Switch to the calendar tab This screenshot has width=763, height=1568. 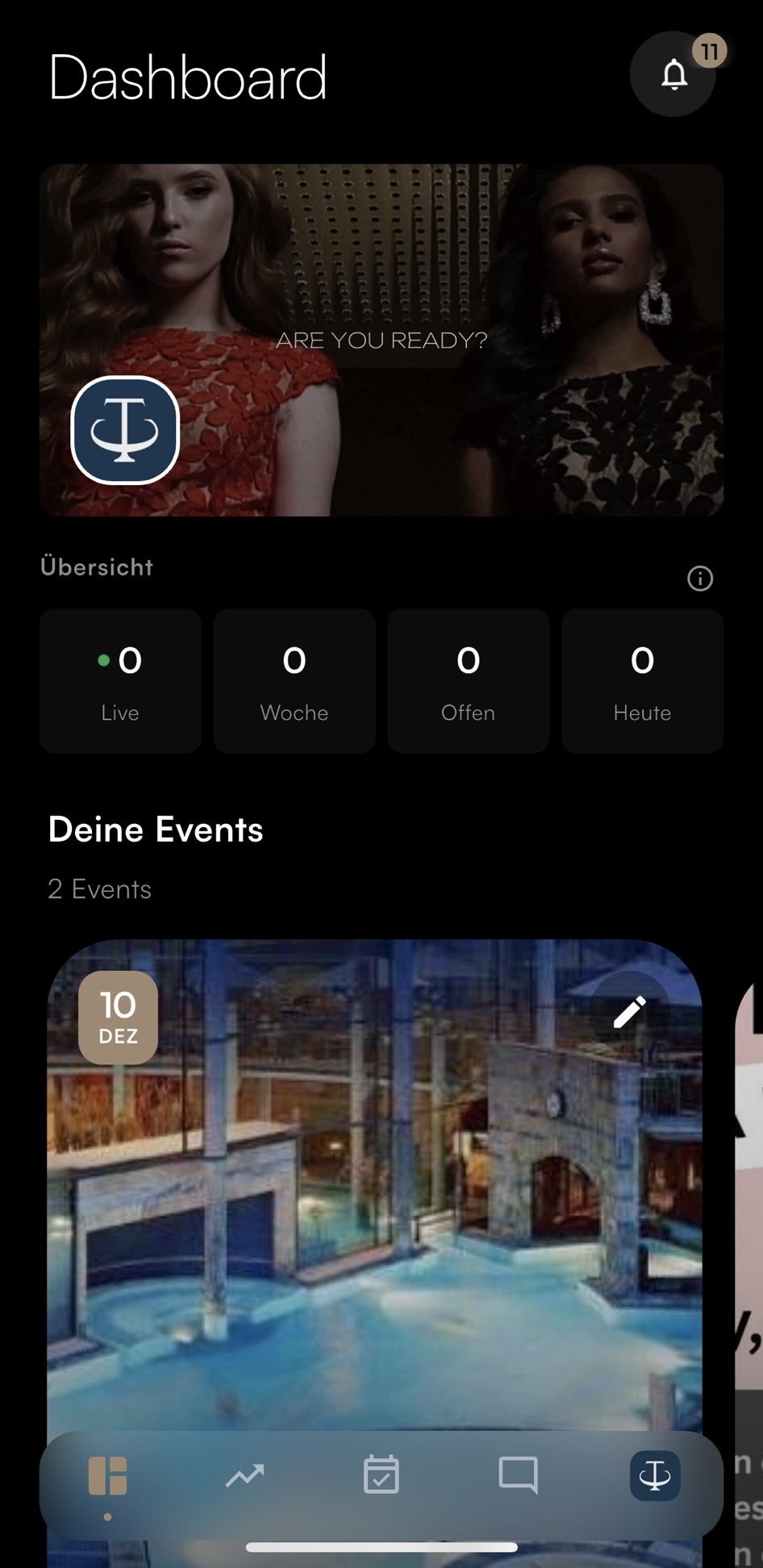tap(381, 1475)
